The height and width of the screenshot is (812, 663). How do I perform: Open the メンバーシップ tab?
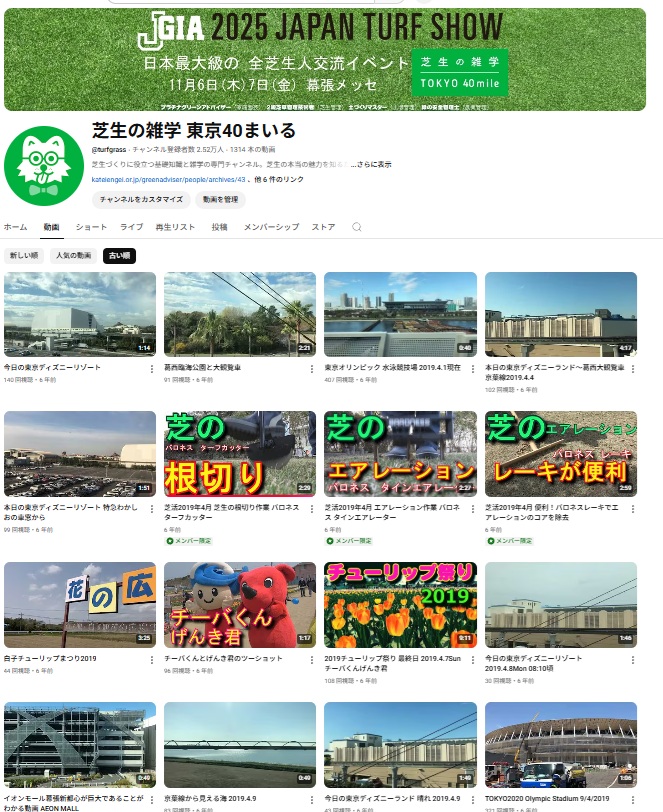271,227
